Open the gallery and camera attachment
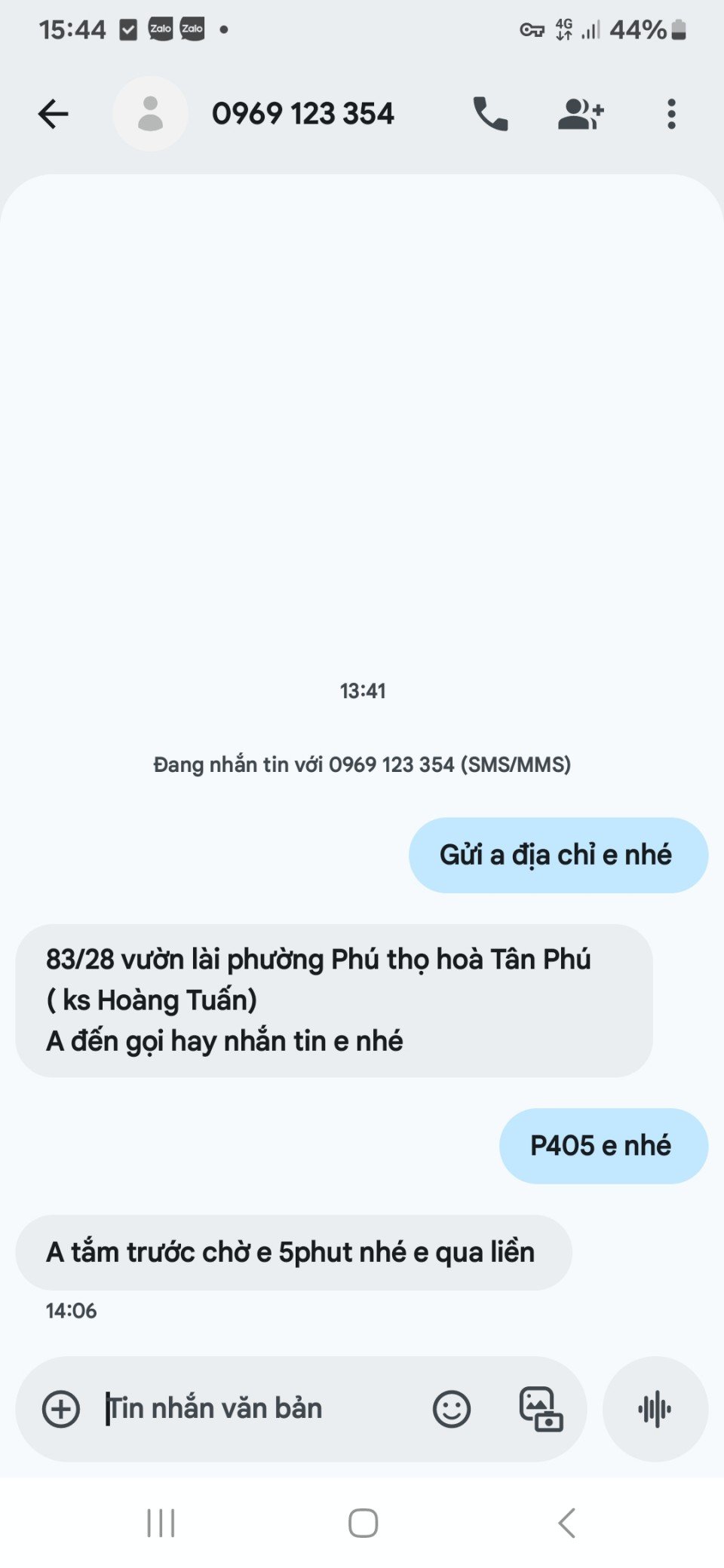The image size is (724, 1568). click(541, 1409)
